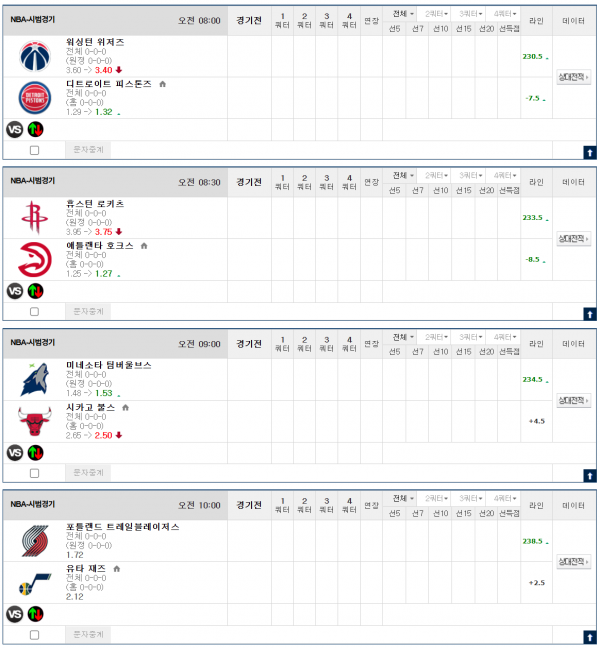Tap the VS icon under Chicago Bulls
Viewport: 600px width, 648px height.
[x=14, y=453]
